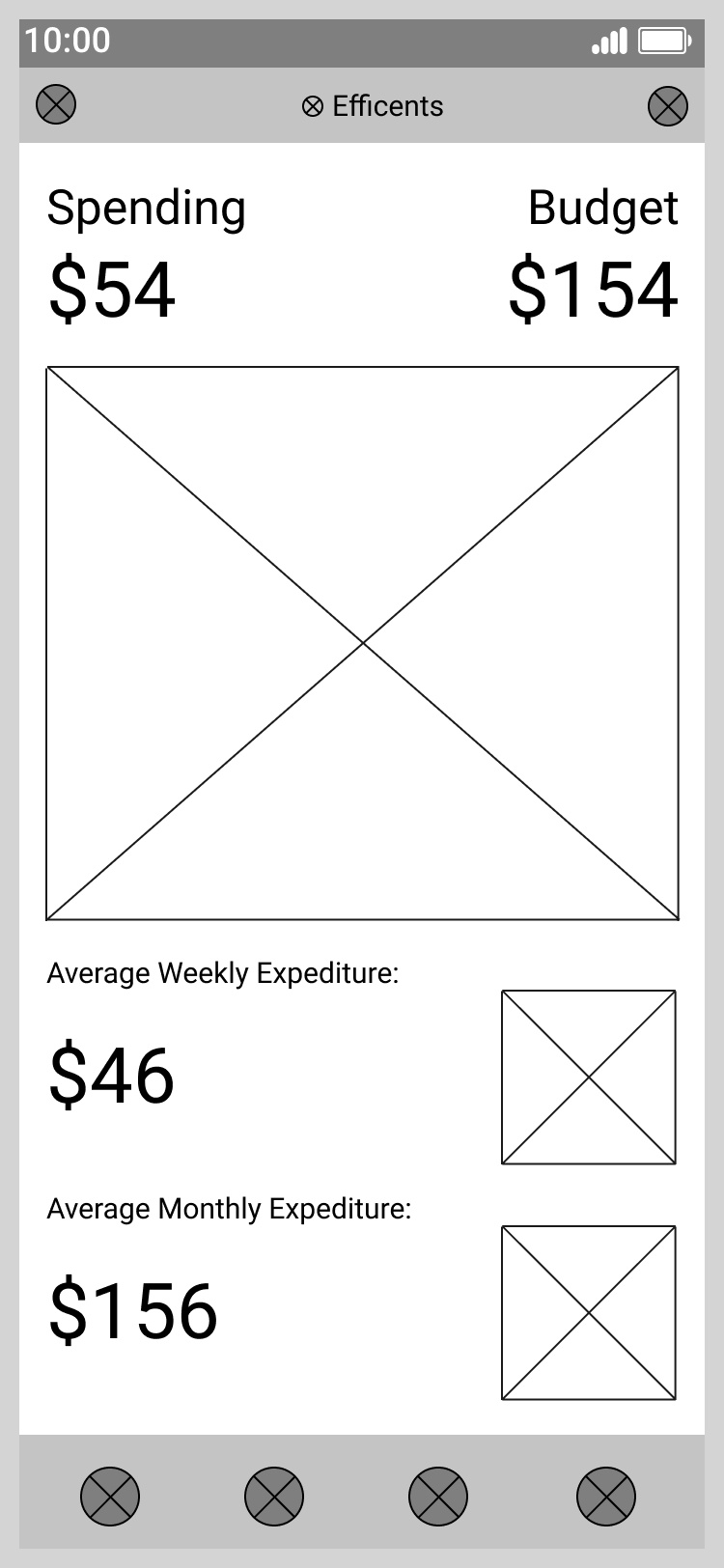Open the second bottom navigation item

tap(274, 1497)
